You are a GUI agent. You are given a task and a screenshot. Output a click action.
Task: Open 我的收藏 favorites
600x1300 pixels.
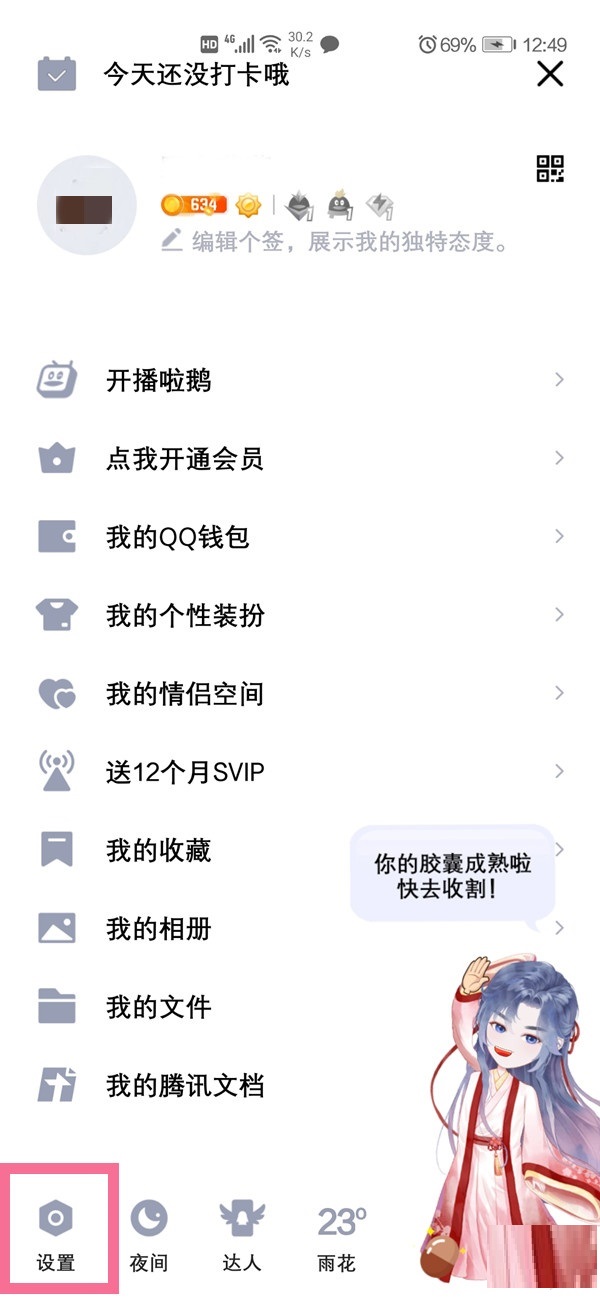click(159, 850)
